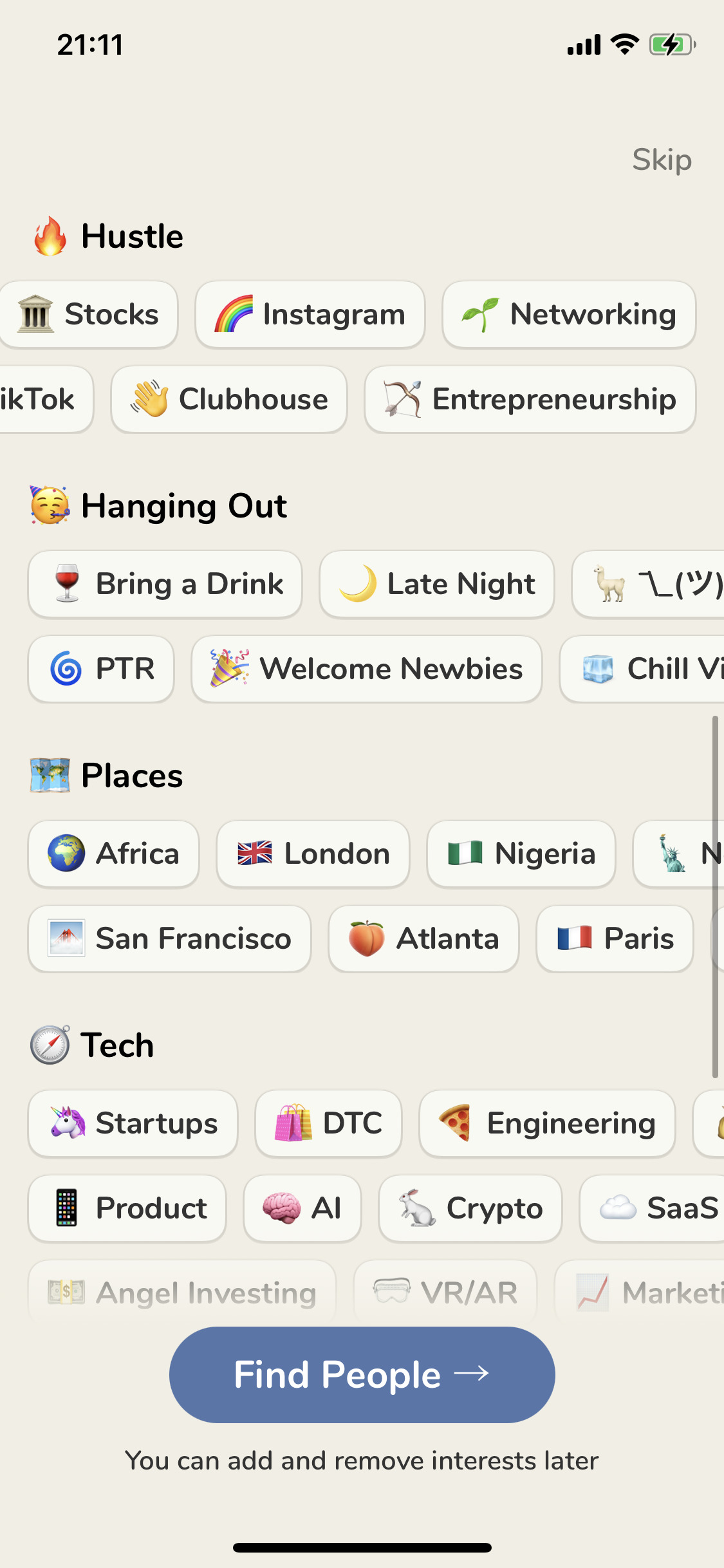Select the Clubhouse chip
Viewport: 724px width, 1568px height.
[x=229, y=400]
